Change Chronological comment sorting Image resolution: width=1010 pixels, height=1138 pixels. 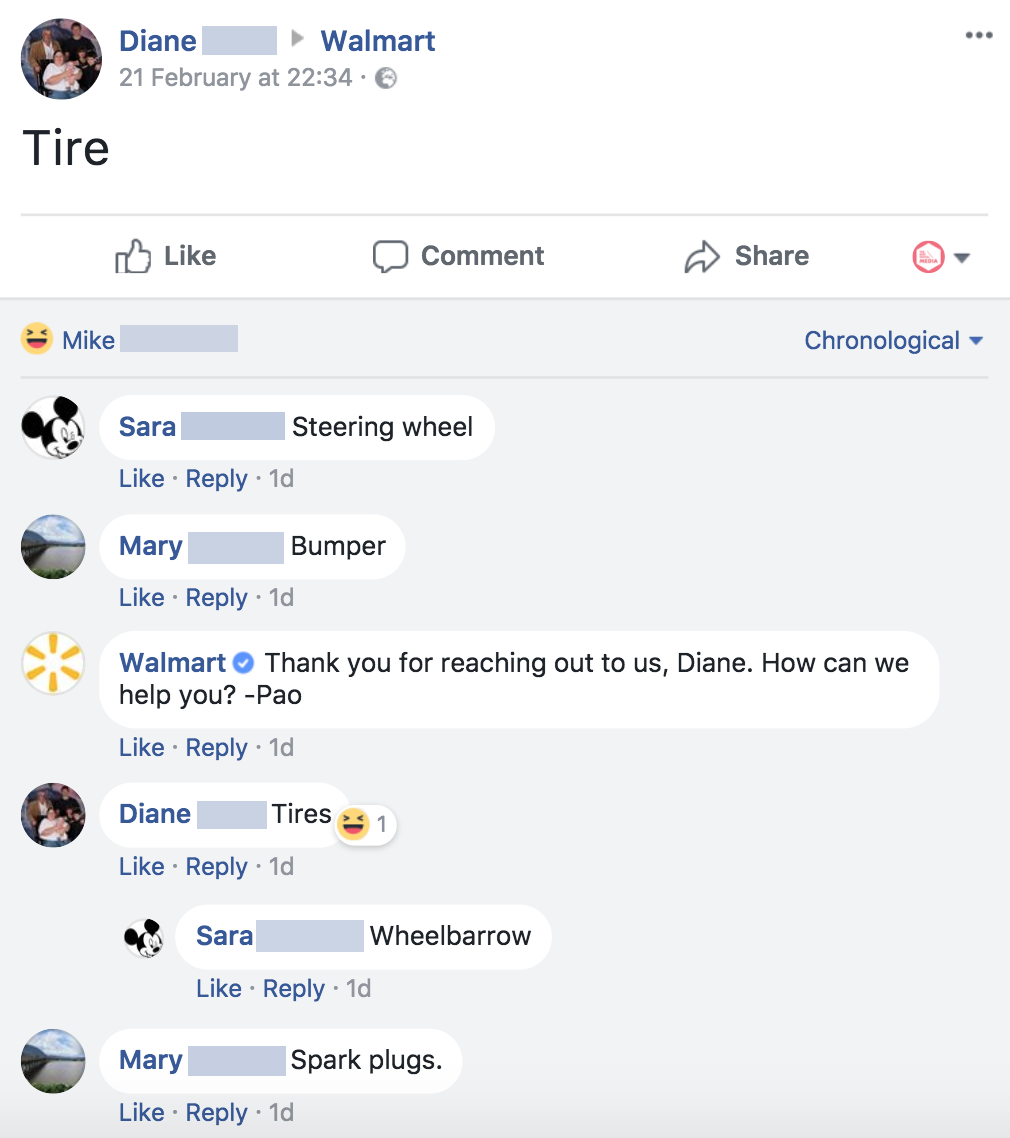coord(893,341)
